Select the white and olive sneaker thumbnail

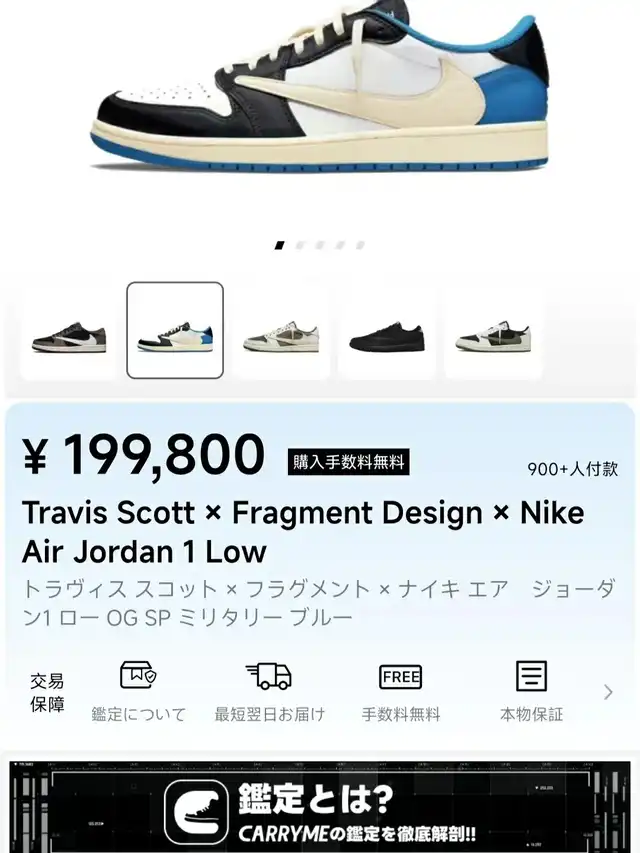point(493,331)
